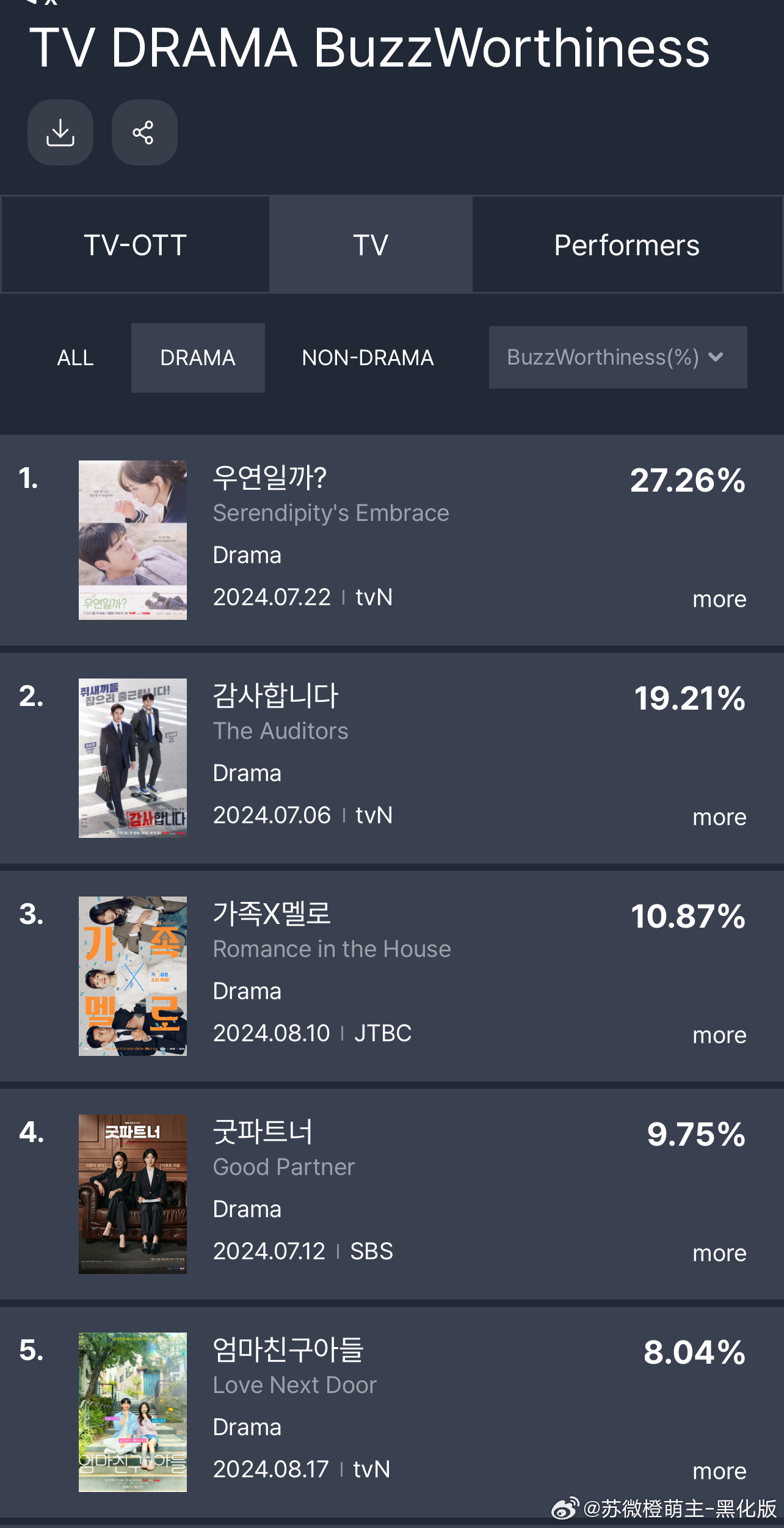Show ALL program types
This screenshot has height=1528, width=784.
pos(75,358)
